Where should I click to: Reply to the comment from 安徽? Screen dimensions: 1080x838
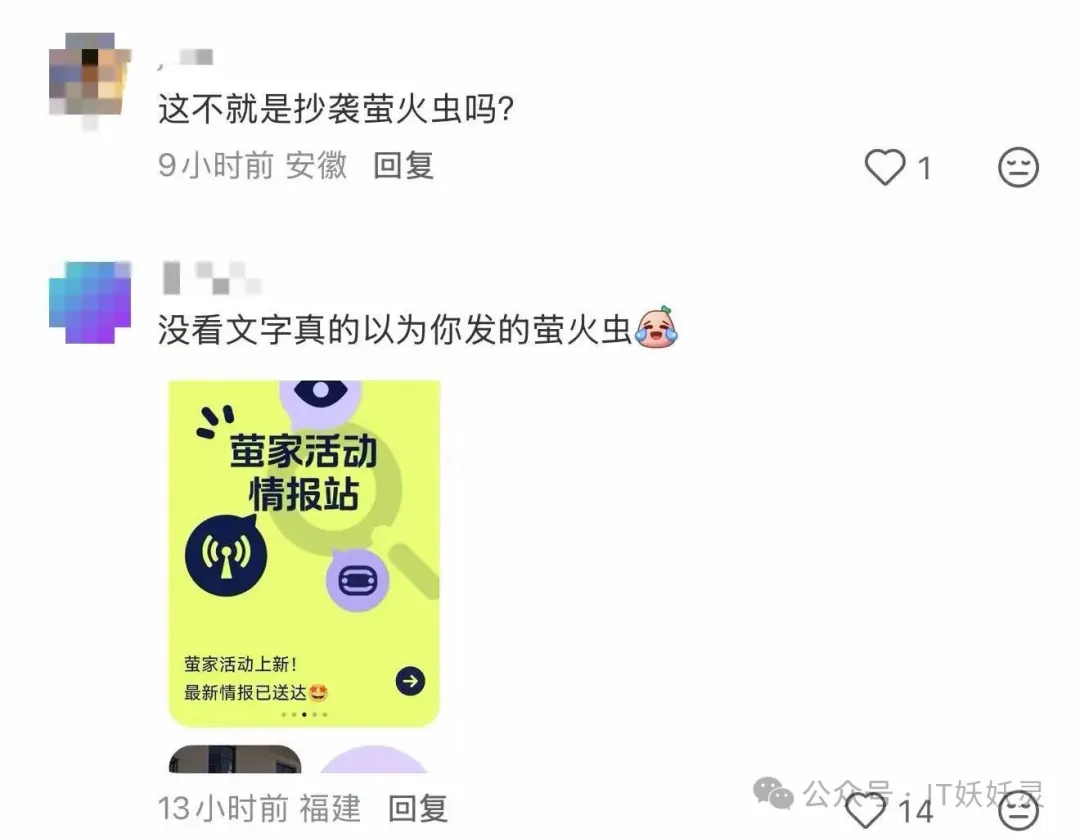[403, 165]
